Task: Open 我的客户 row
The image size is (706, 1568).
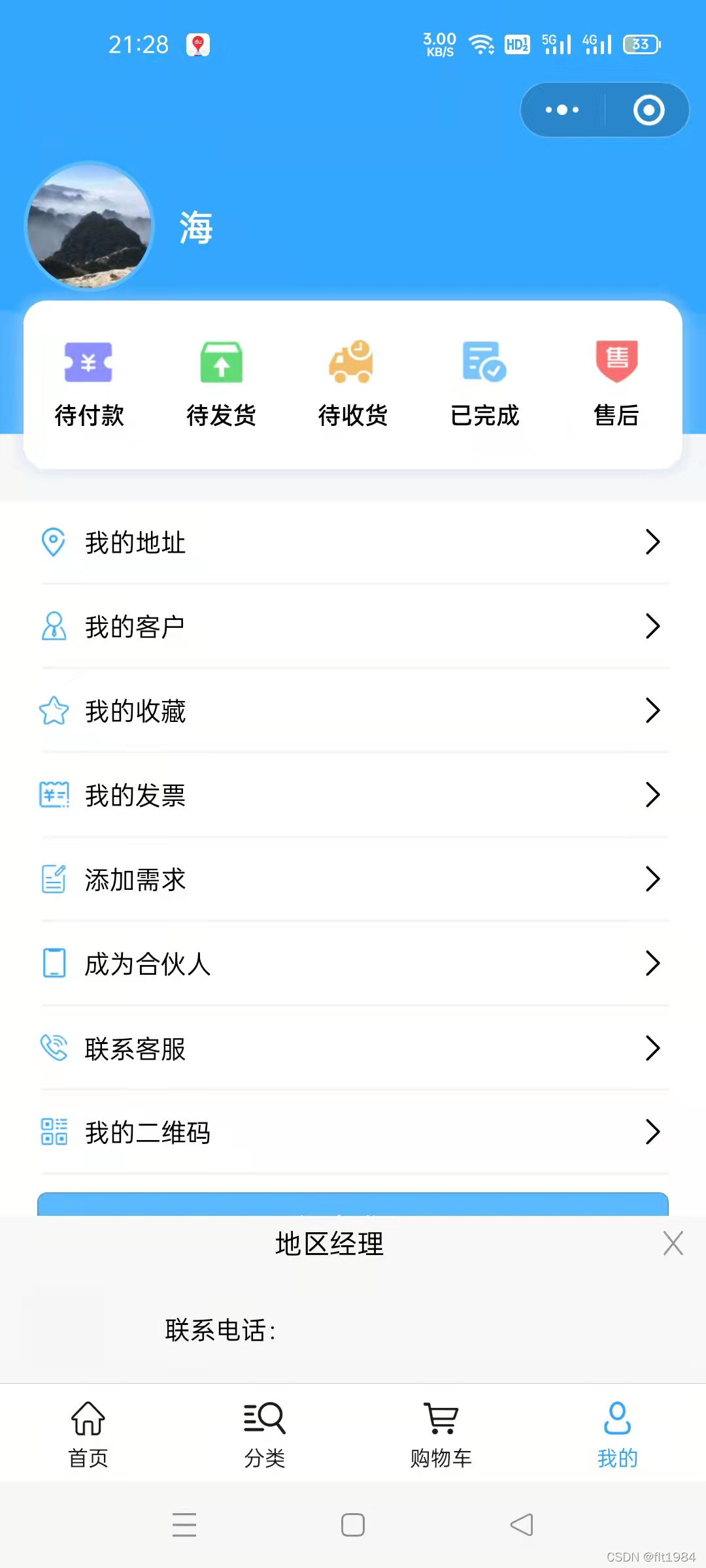Action: 353,627
